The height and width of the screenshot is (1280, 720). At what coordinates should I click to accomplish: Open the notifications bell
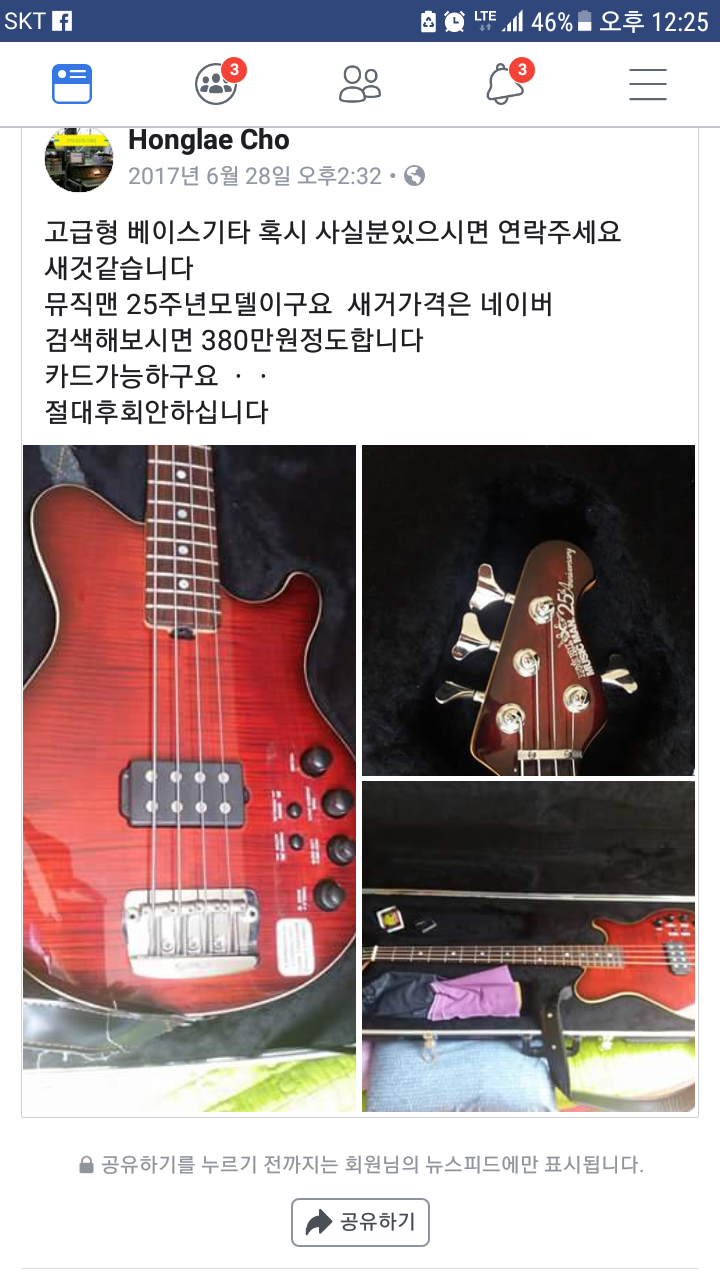[x=505, y=84]
